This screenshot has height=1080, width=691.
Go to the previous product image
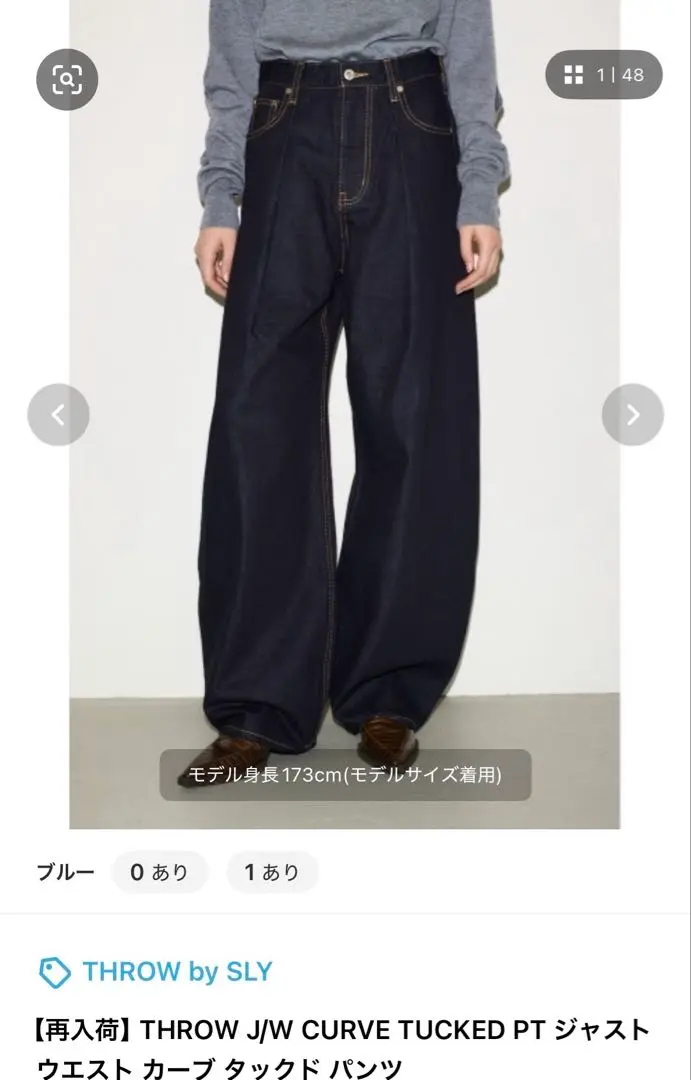coord(58,415)
